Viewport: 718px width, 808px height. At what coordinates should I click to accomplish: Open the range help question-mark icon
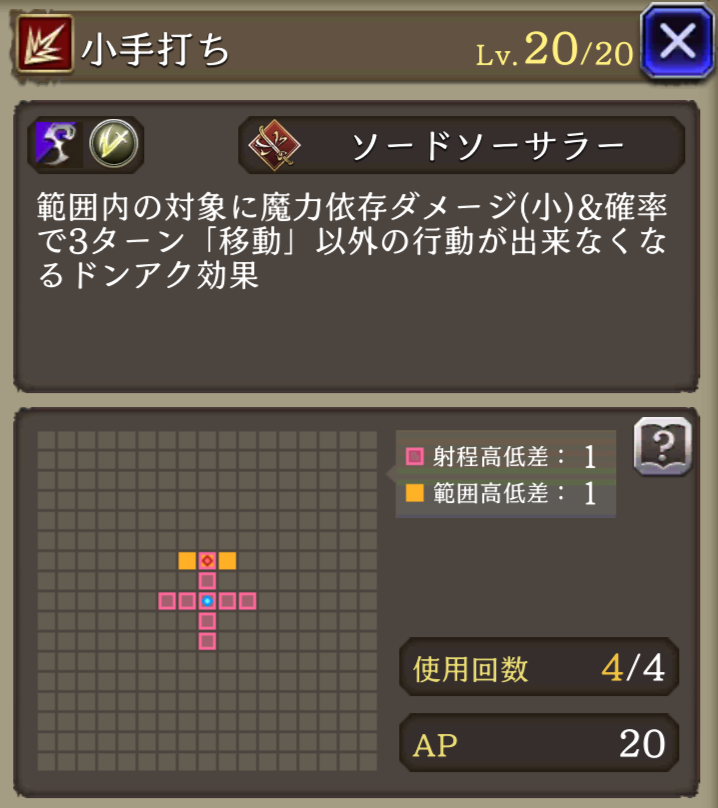click(x=662, y=446)
